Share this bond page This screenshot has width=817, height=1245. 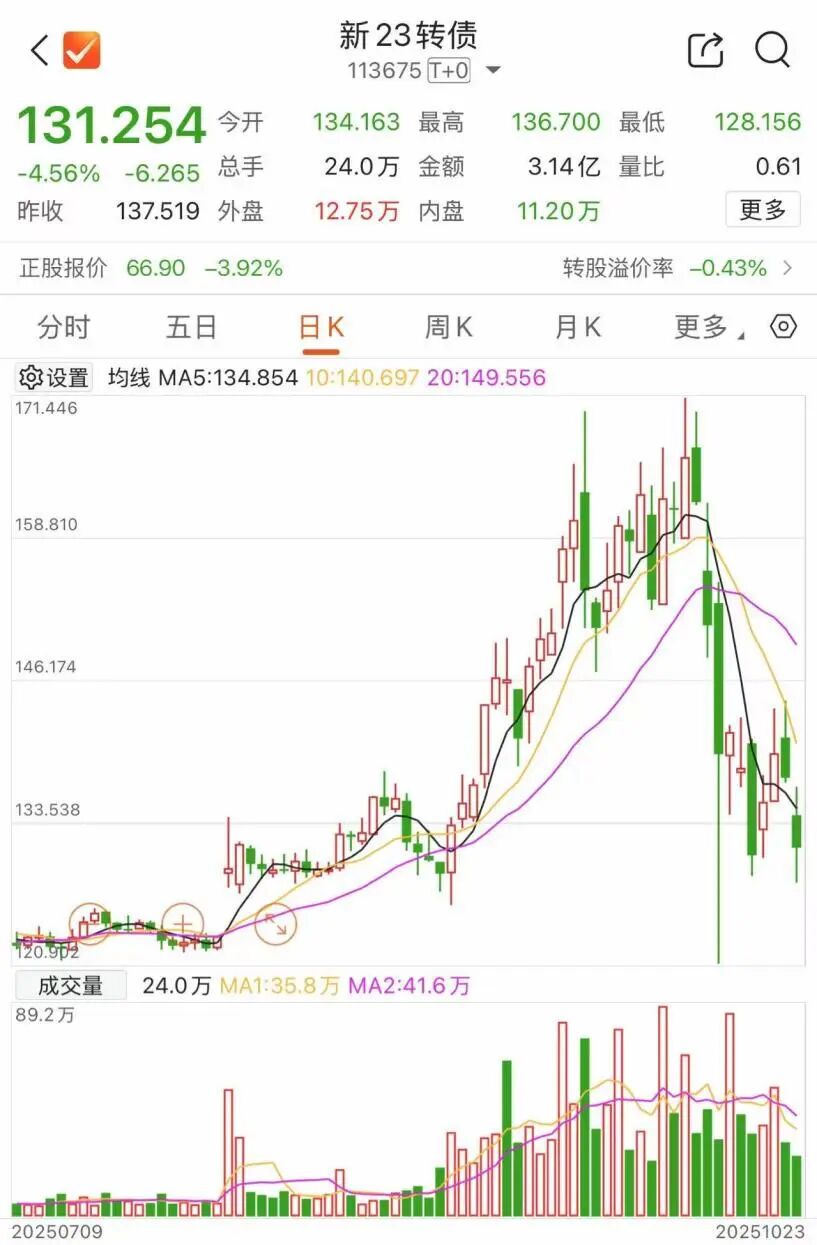(705, 49)
